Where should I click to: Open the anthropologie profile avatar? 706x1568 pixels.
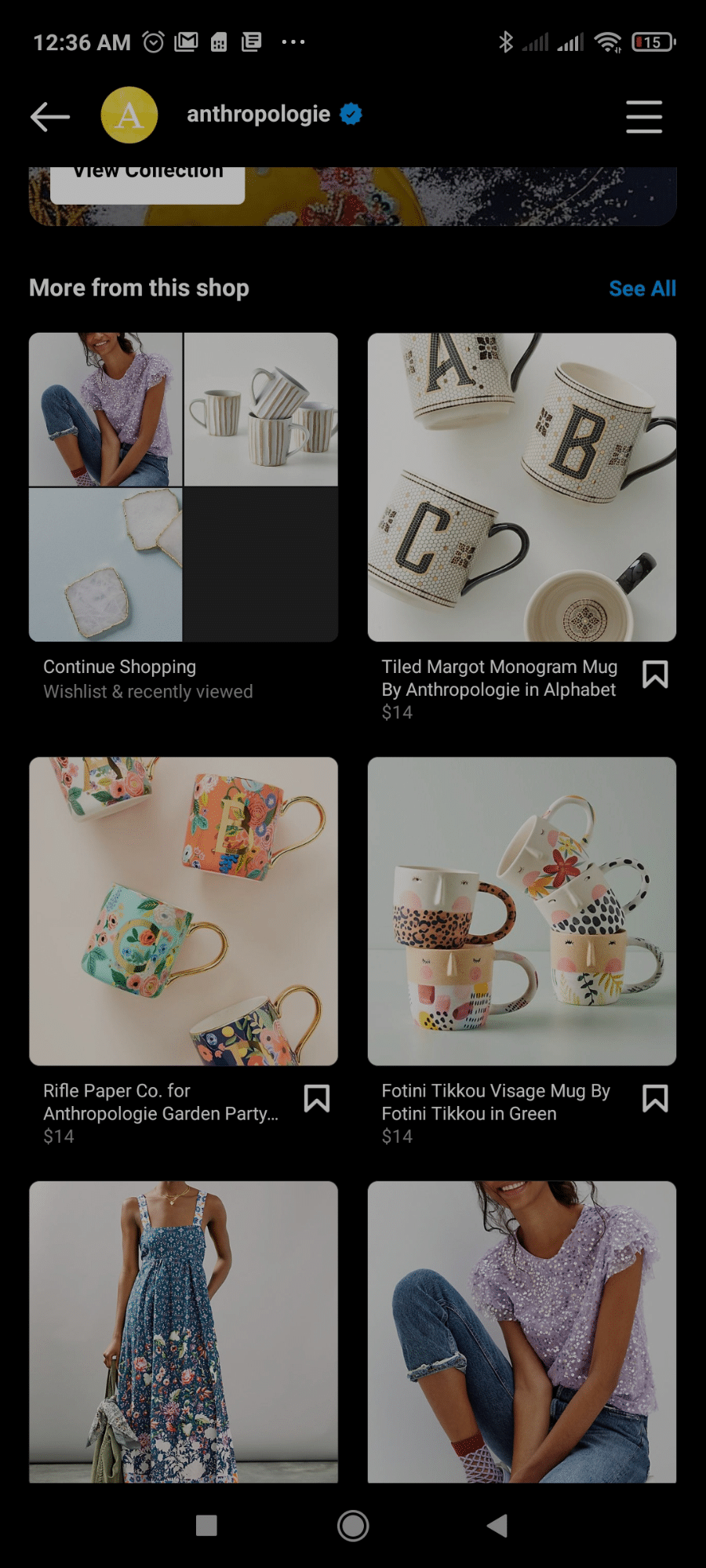click(129, 115)
